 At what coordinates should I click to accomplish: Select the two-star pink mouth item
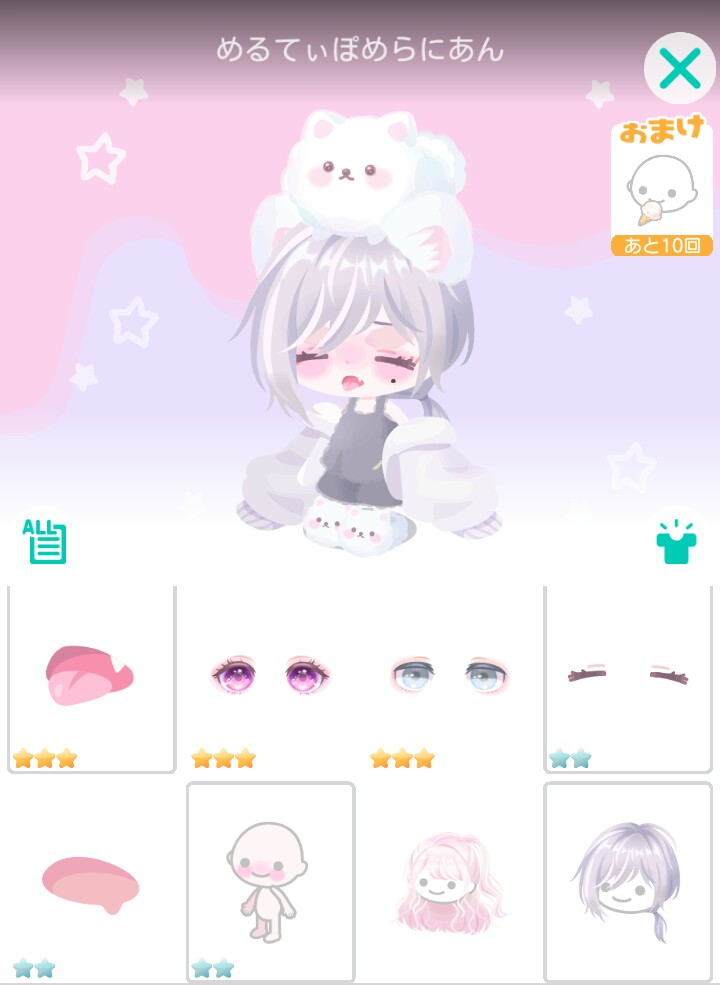tap(91, 882)
